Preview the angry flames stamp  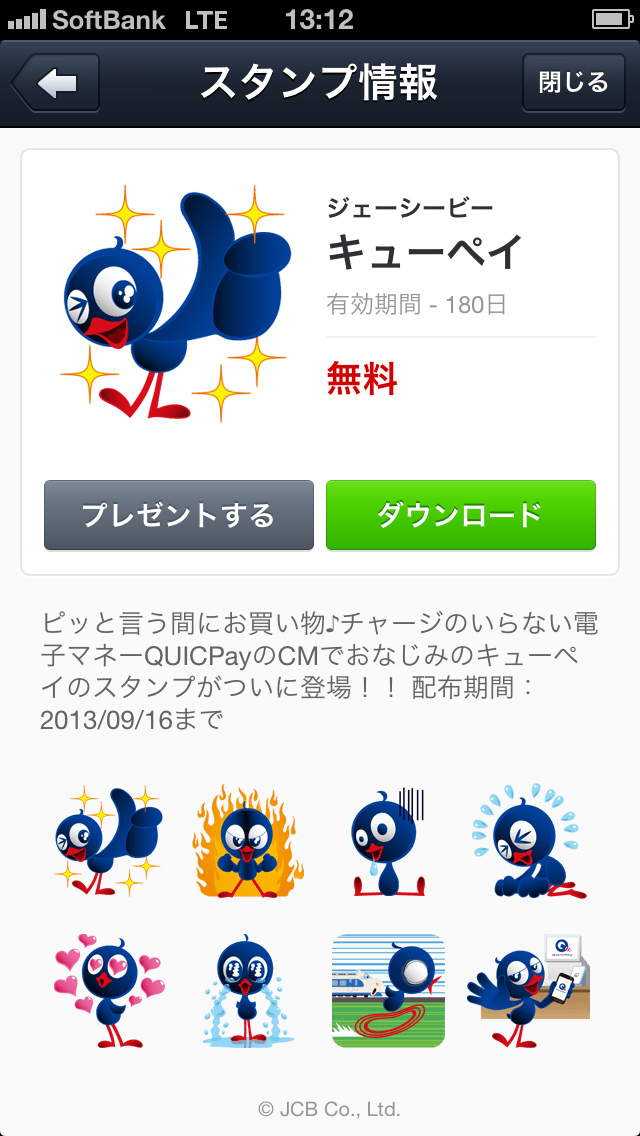(x=247, y=840)
